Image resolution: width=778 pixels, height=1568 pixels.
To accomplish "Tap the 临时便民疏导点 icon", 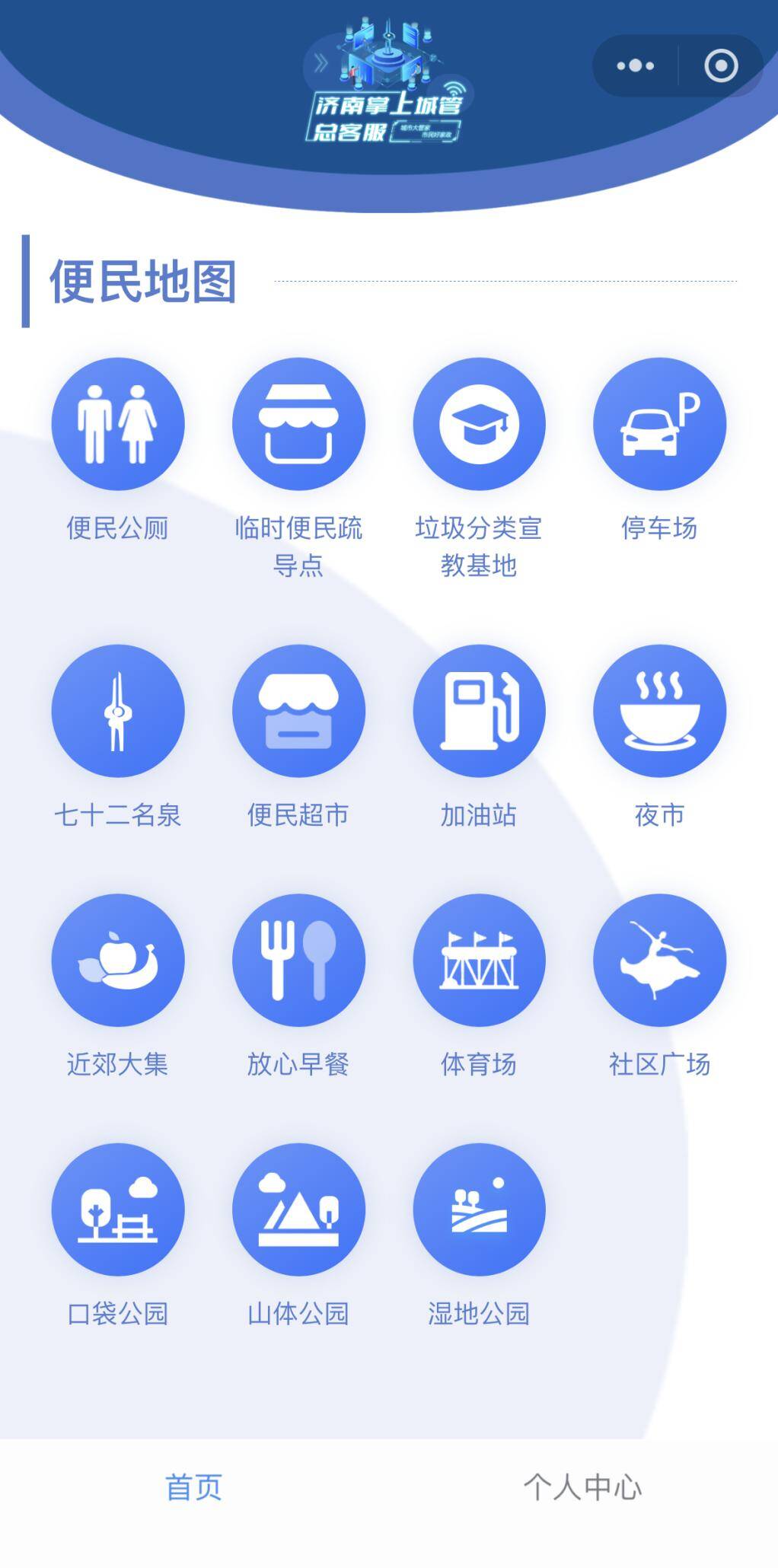I will click(298, 424).
